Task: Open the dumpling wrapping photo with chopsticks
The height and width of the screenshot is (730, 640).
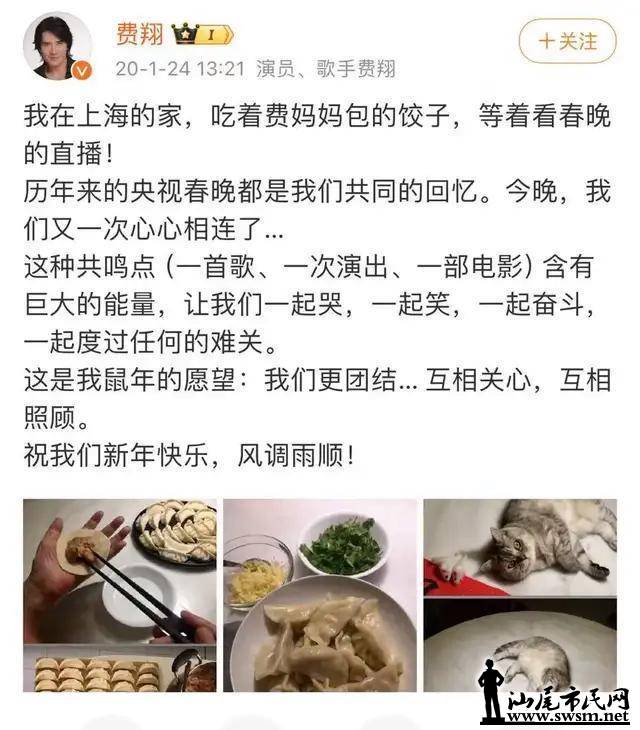Action: [x=119, y=596]
